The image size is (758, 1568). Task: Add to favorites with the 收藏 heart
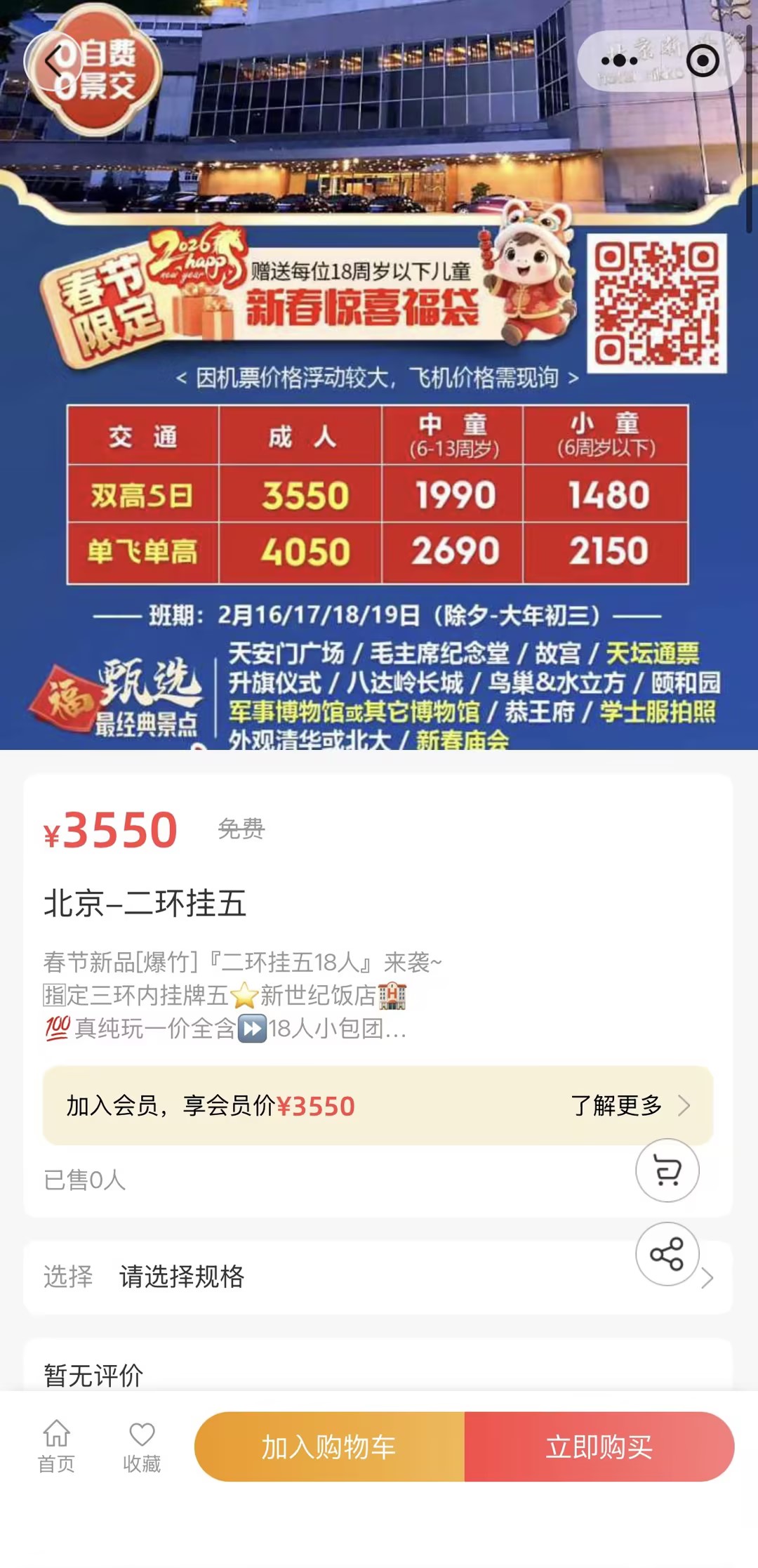coord(142,1447)
